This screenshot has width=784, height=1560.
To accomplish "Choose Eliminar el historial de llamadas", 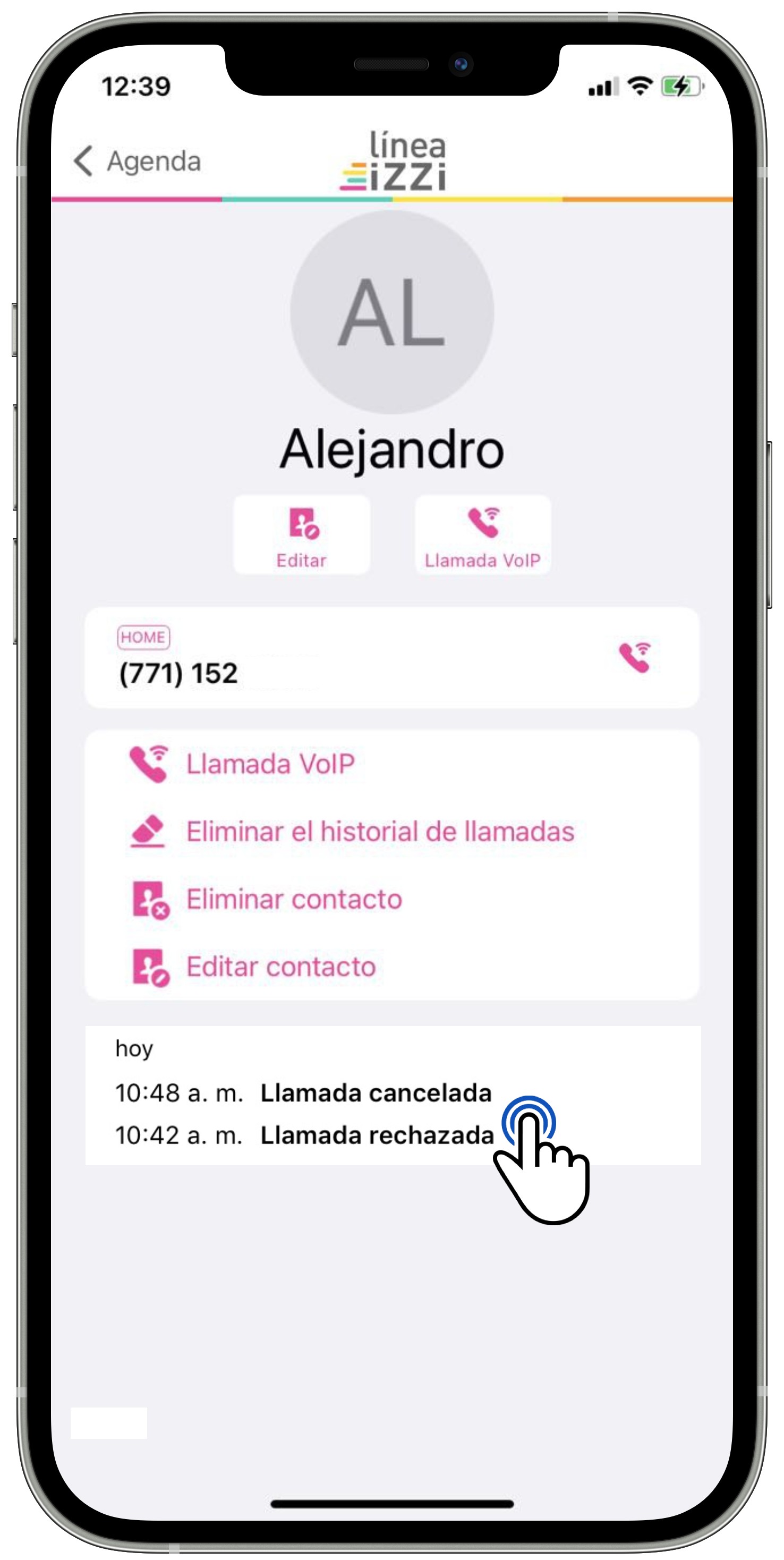I will [x=379, y=832].
